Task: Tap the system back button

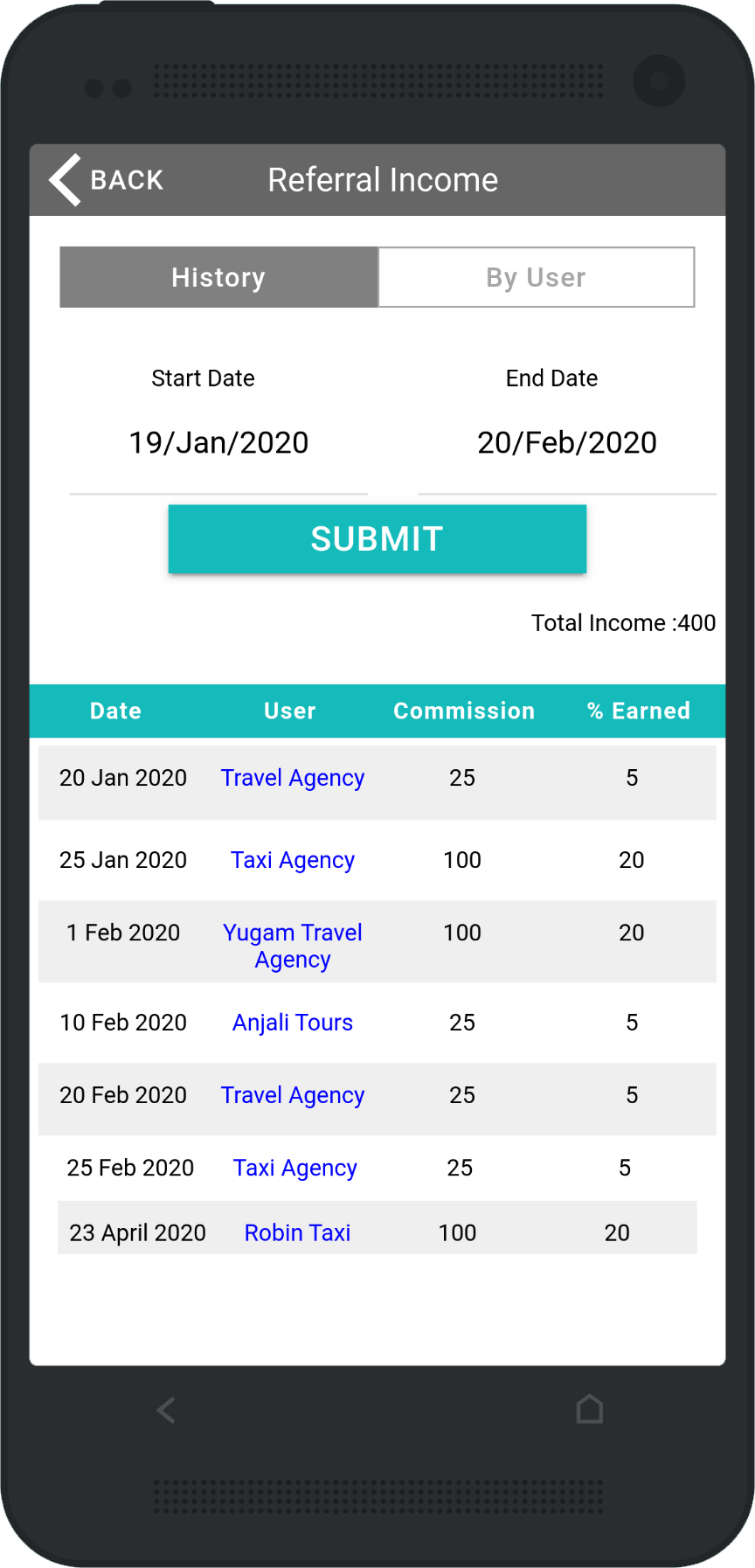Action: pos(166,1409)
